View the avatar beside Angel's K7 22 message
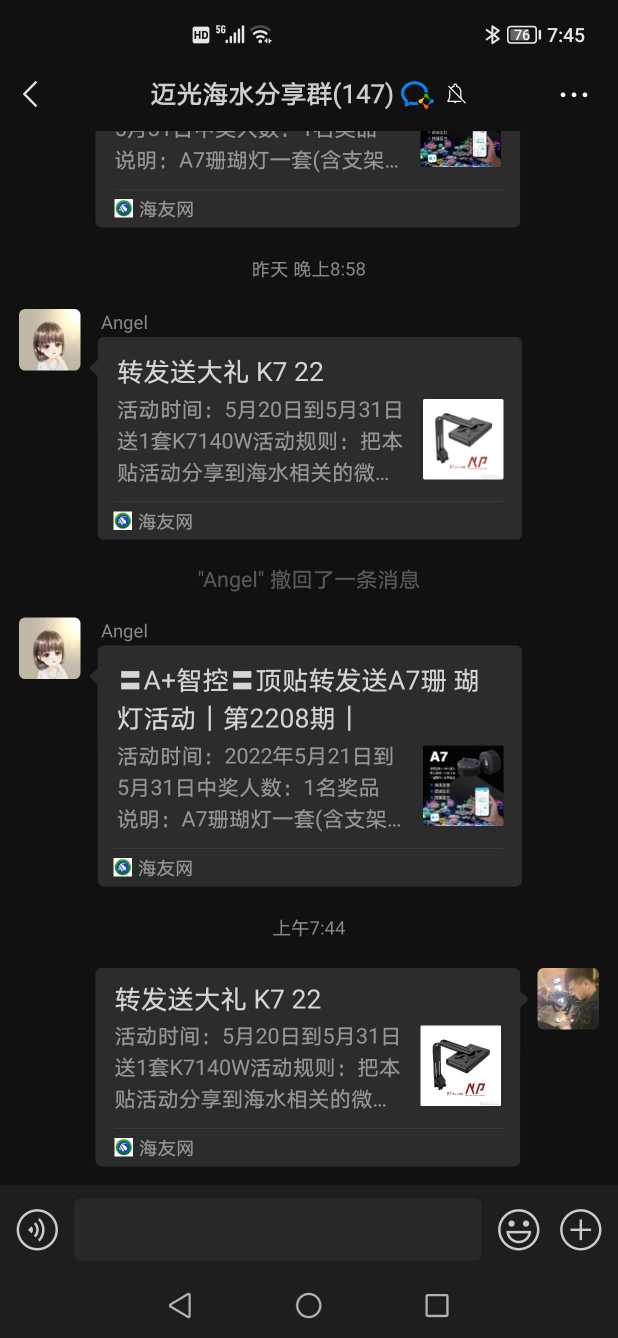This screenshot has height=1338, width=618. pos(50,340)
